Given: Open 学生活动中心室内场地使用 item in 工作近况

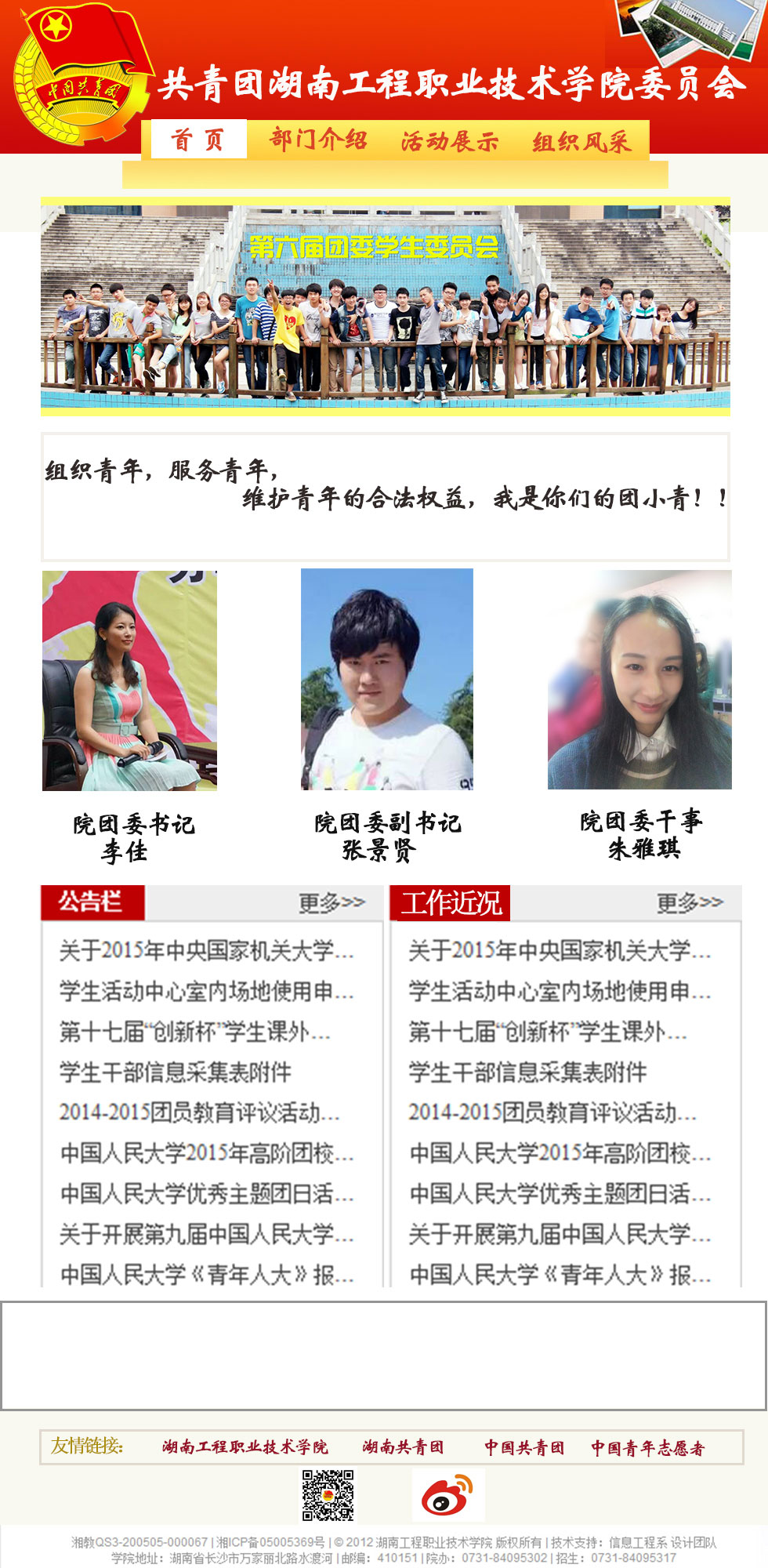Looking at the screenshot, I should pyautogui.click(x=560, y=991).
